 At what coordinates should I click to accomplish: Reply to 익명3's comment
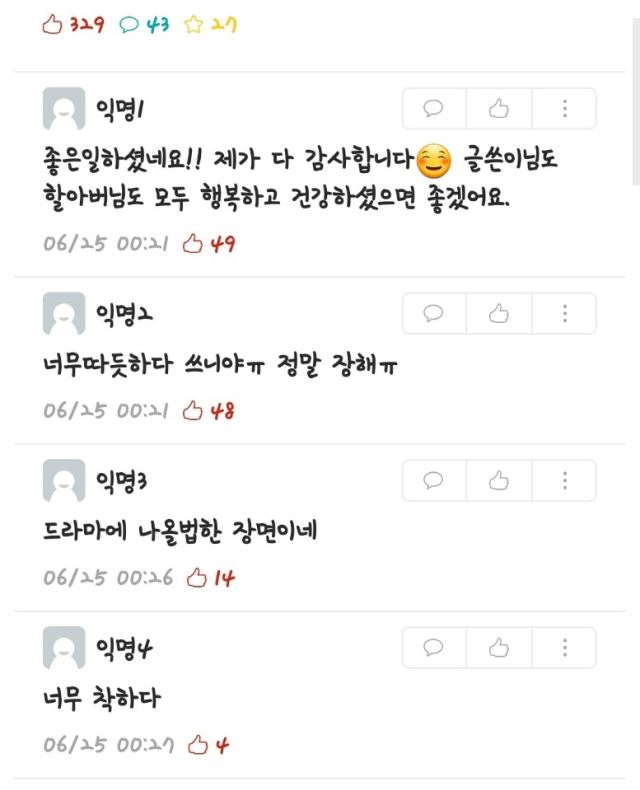(x=434, y=481)
